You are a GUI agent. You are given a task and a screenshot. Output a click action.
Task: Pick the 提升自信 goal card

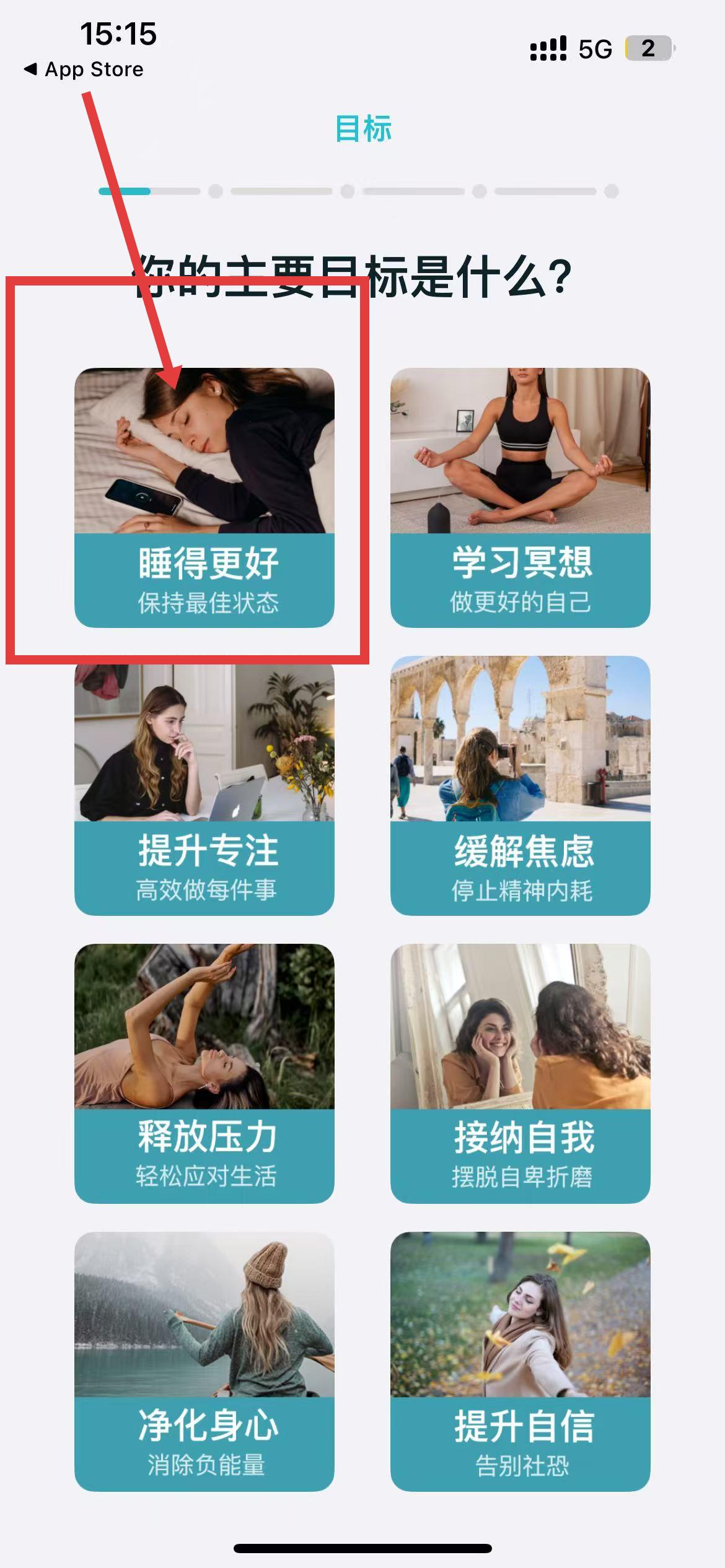[x=520, y=1361]
